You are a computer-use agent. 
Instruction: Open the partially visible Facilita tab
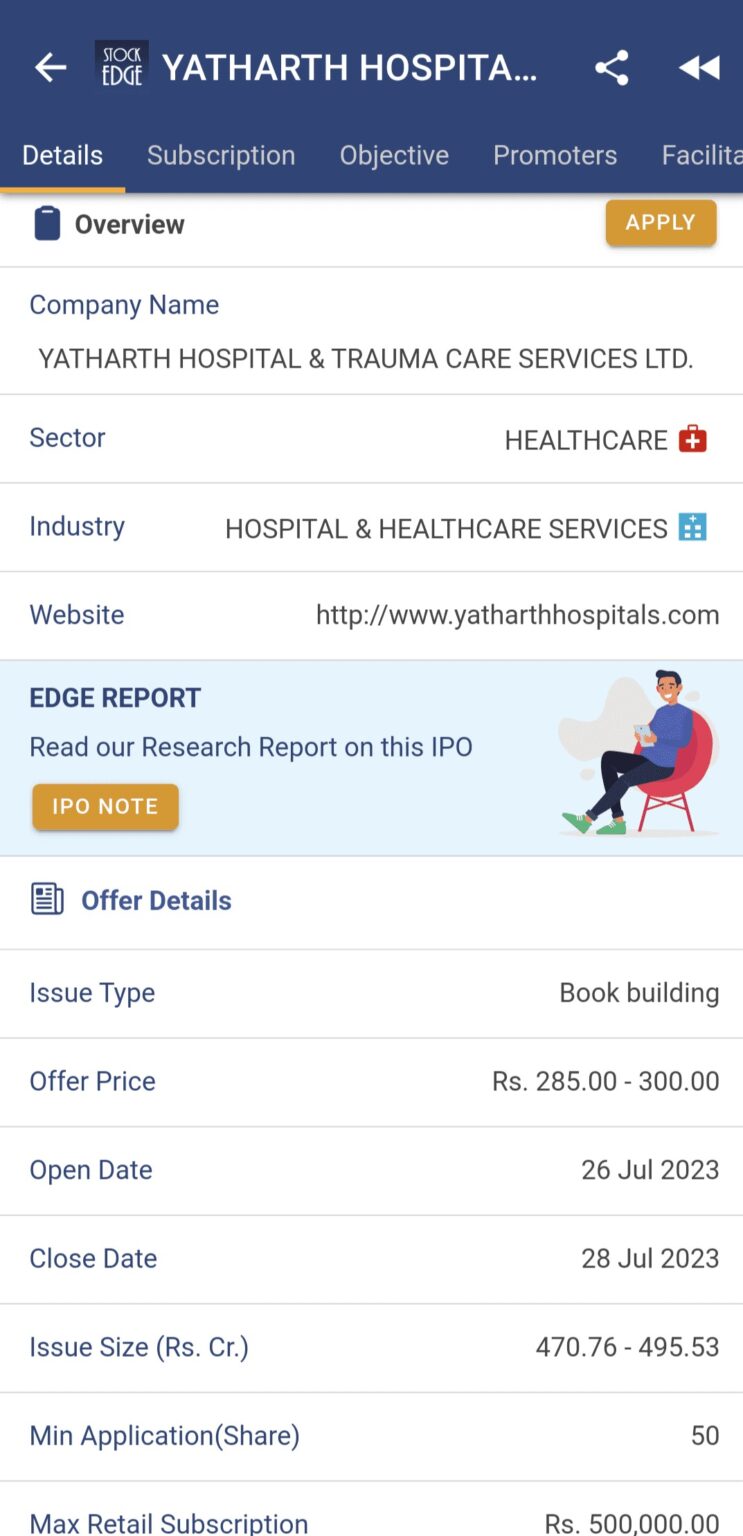tap(706, 155)
